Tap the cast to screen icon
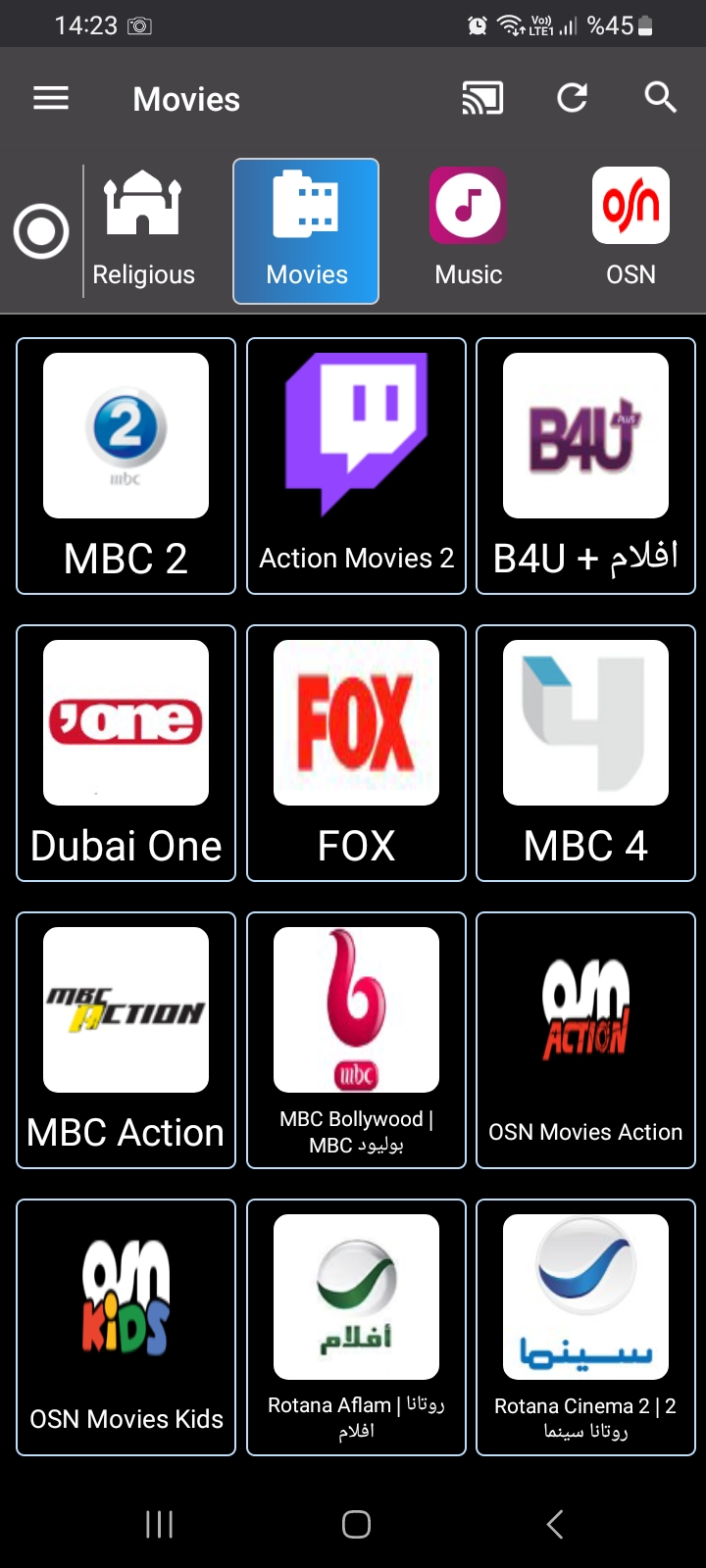The width and height of the screenshot is (706, 1568). click(482, 98)
